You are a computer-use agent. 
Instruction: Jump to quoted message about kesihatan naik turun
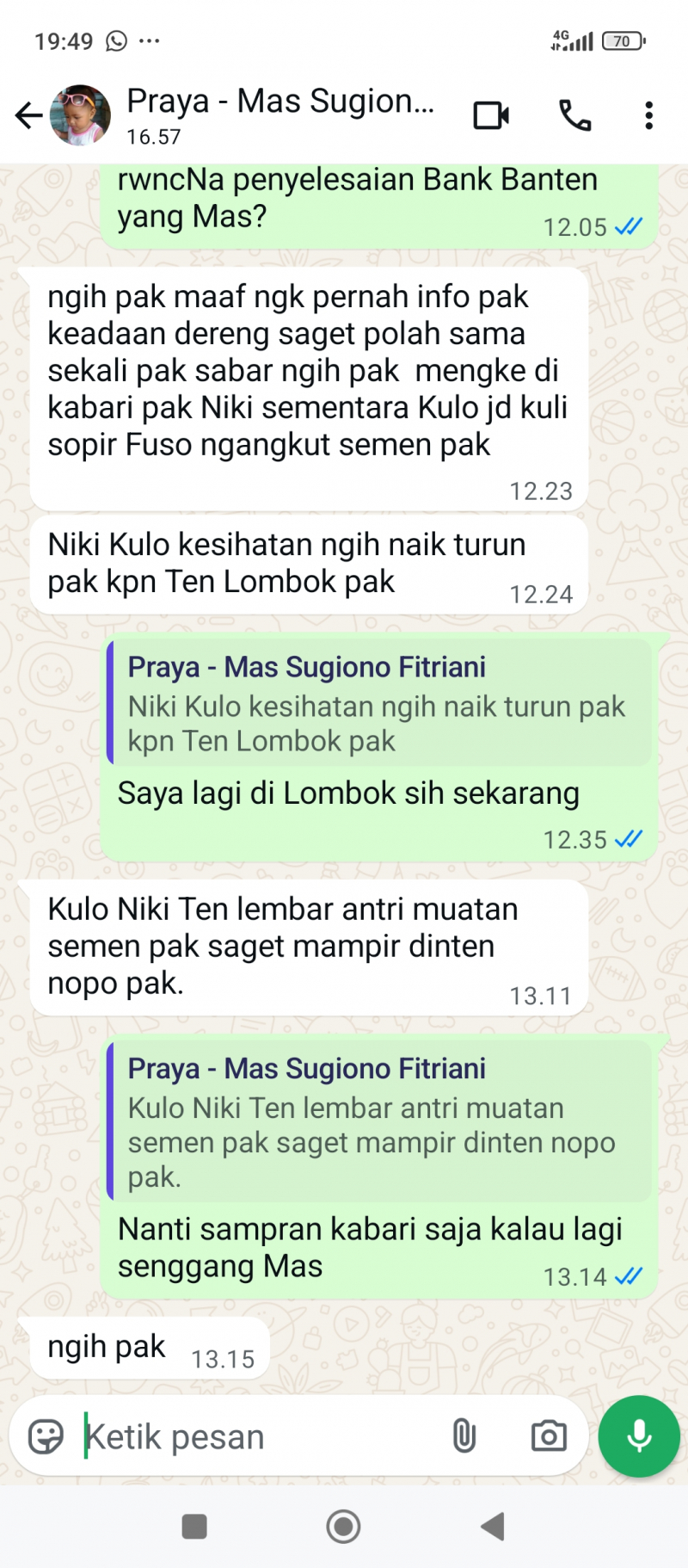(378, 703)
